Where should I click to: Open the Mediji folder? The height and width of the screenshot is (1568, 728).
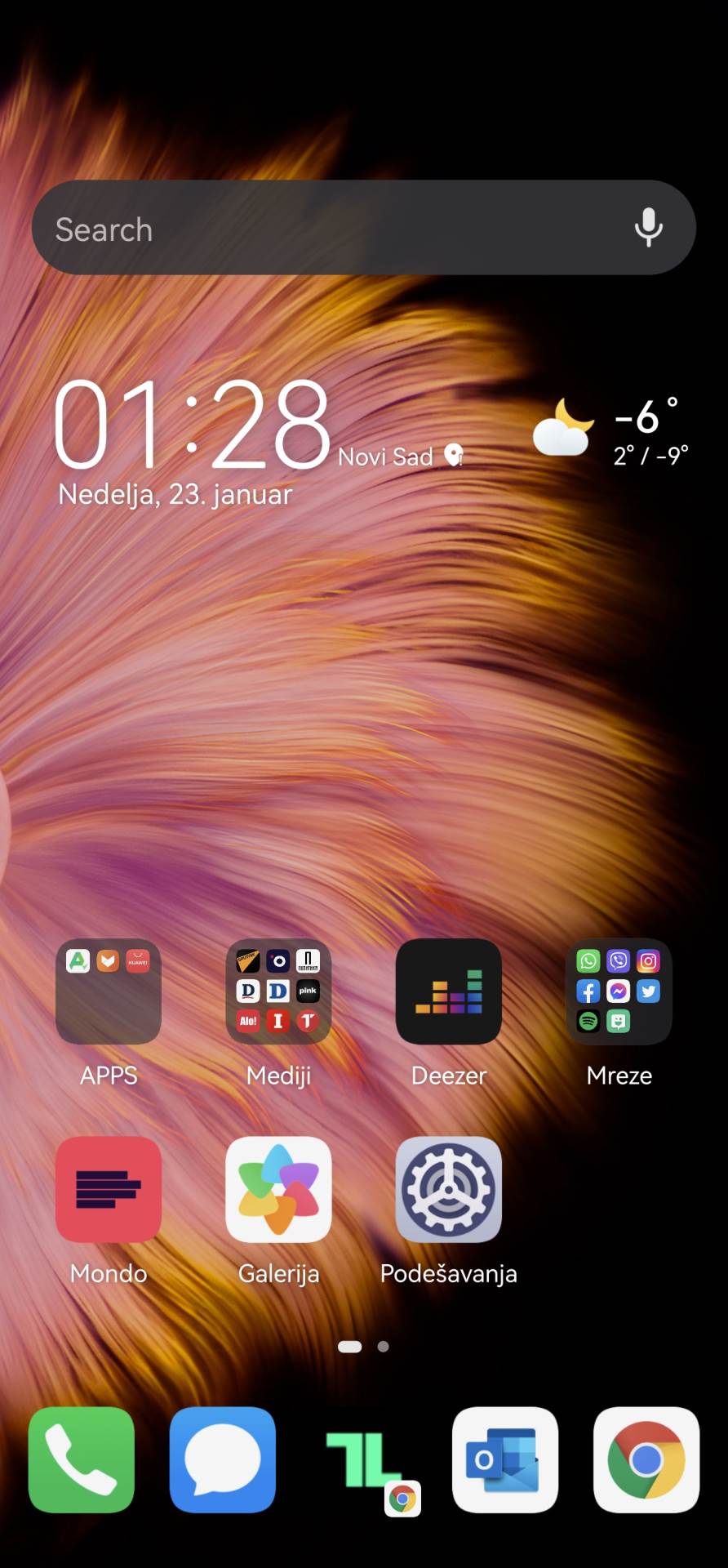click(x=278, y=991)
